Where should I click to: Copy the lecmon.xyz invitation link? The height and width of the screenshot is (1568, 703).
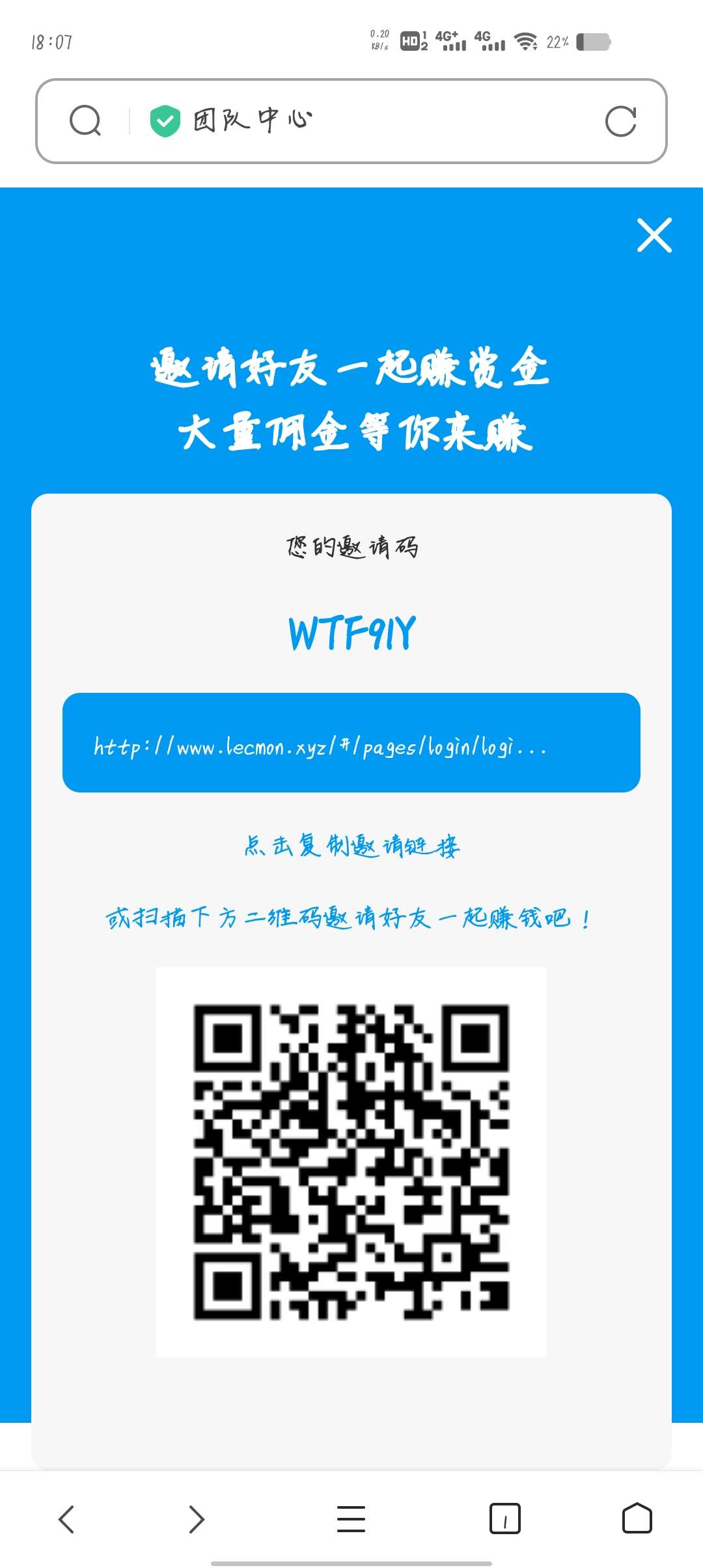(351, 743)
